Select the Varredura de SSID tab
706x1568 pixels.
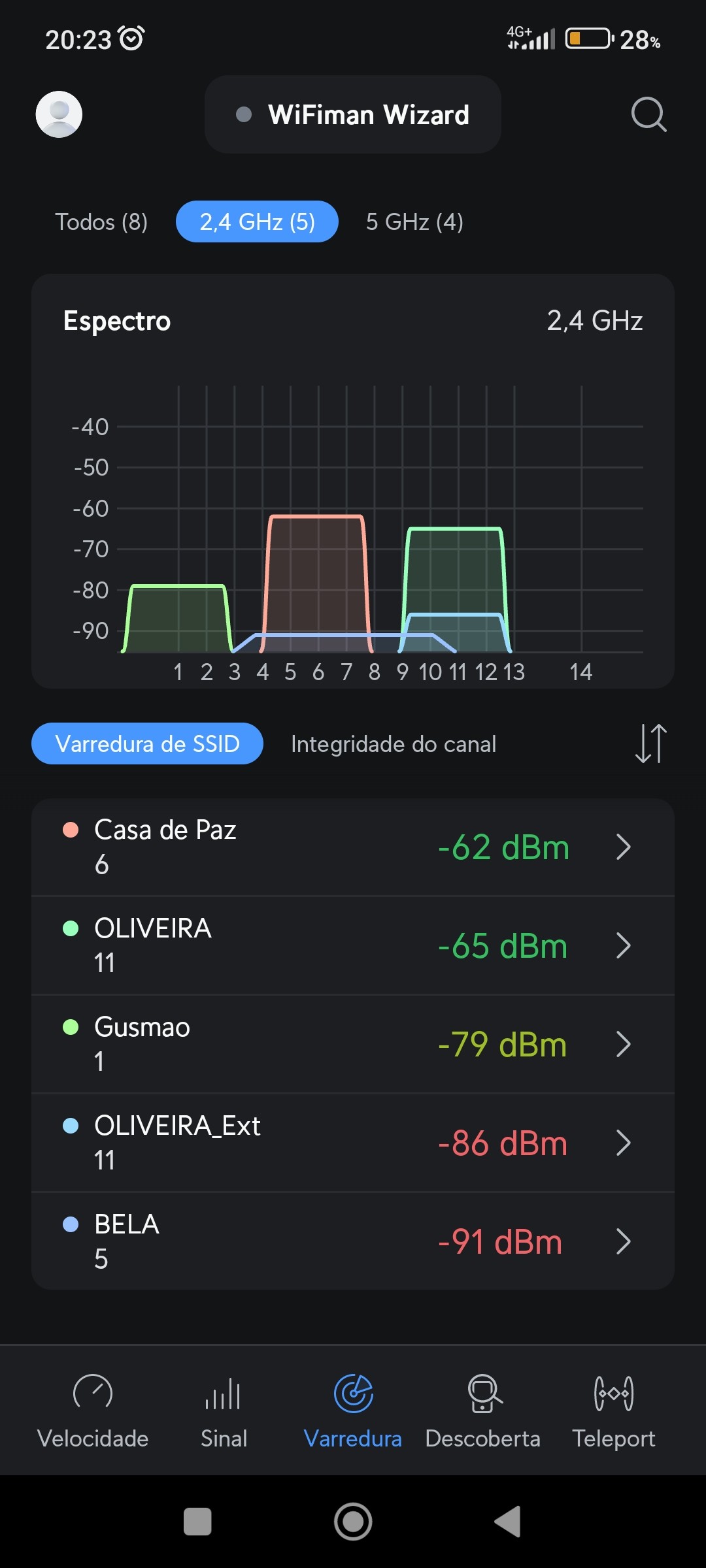point(147,743)
